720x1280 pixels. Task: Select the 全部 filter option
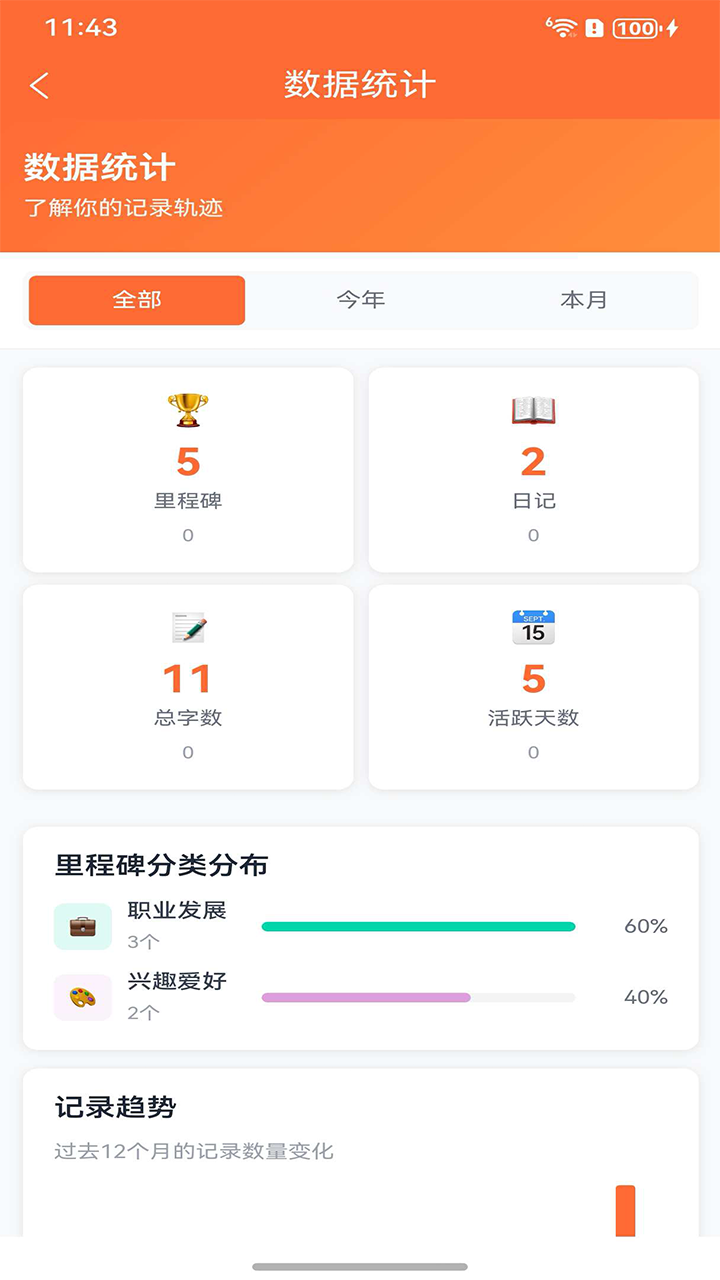[137, 300]
